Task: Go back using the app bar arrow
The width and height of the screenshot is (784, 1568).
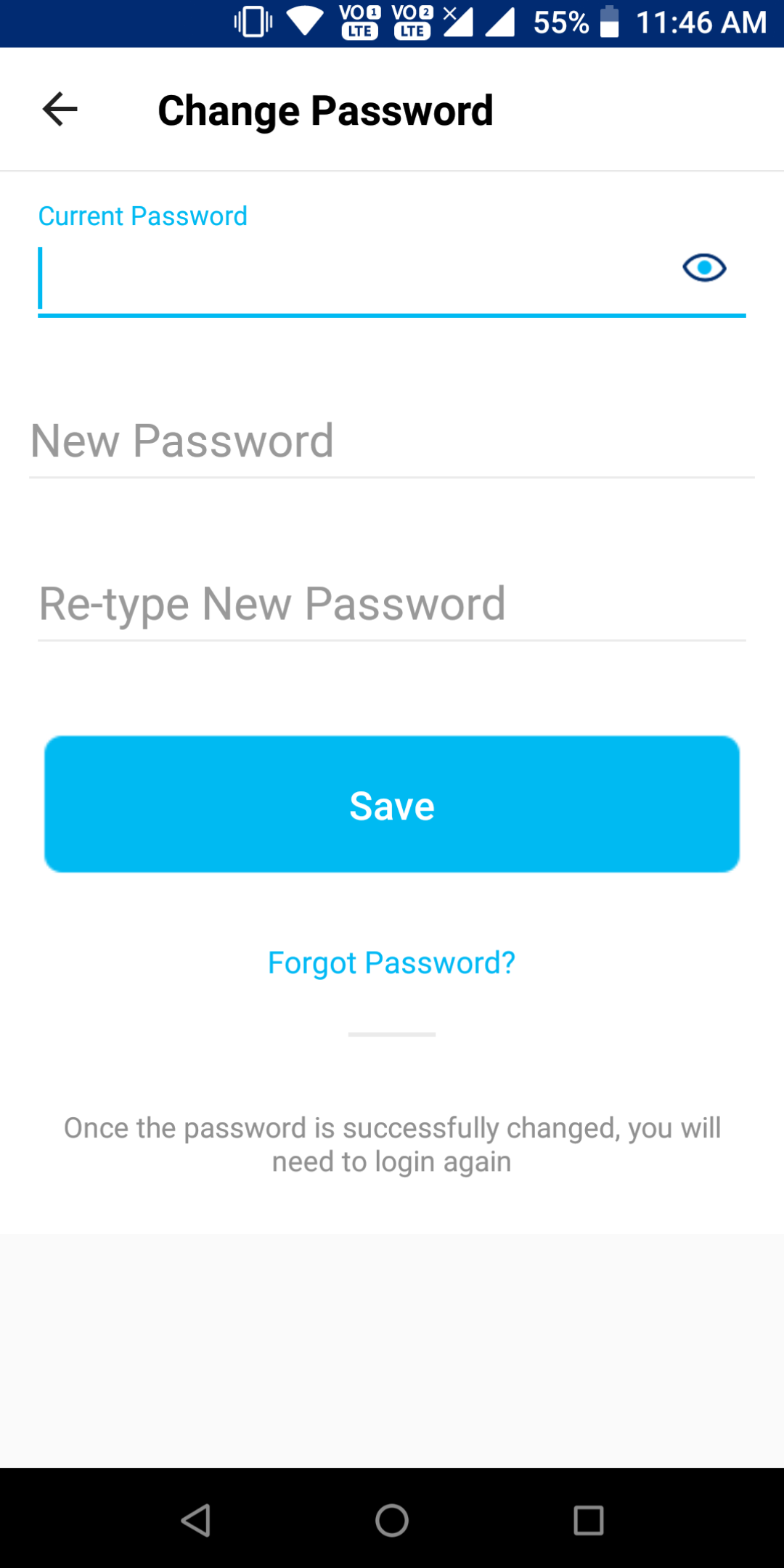Action: pos(60,110)
